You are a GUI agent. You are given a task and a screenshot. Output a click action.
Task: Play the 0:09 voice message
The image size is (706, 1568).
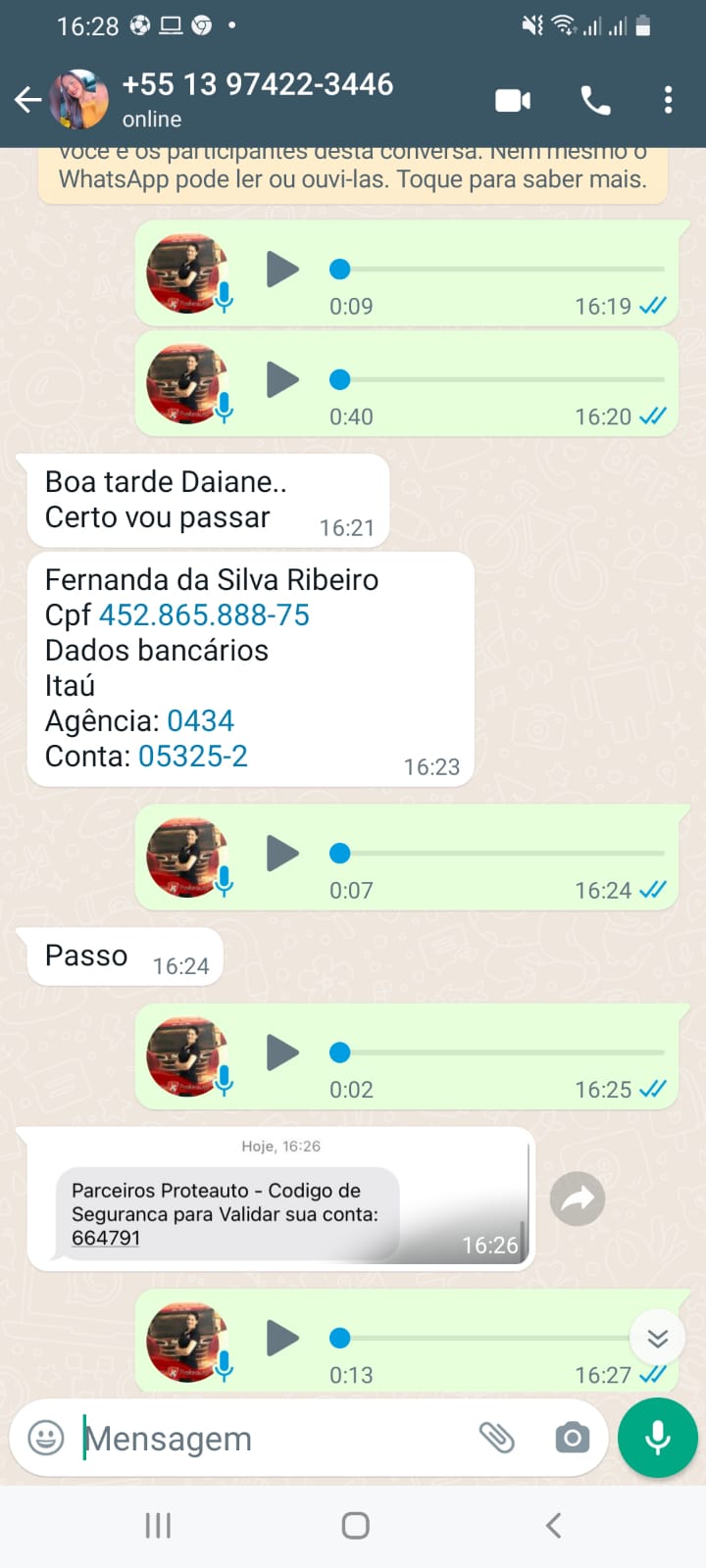click(x=282, y=269)
